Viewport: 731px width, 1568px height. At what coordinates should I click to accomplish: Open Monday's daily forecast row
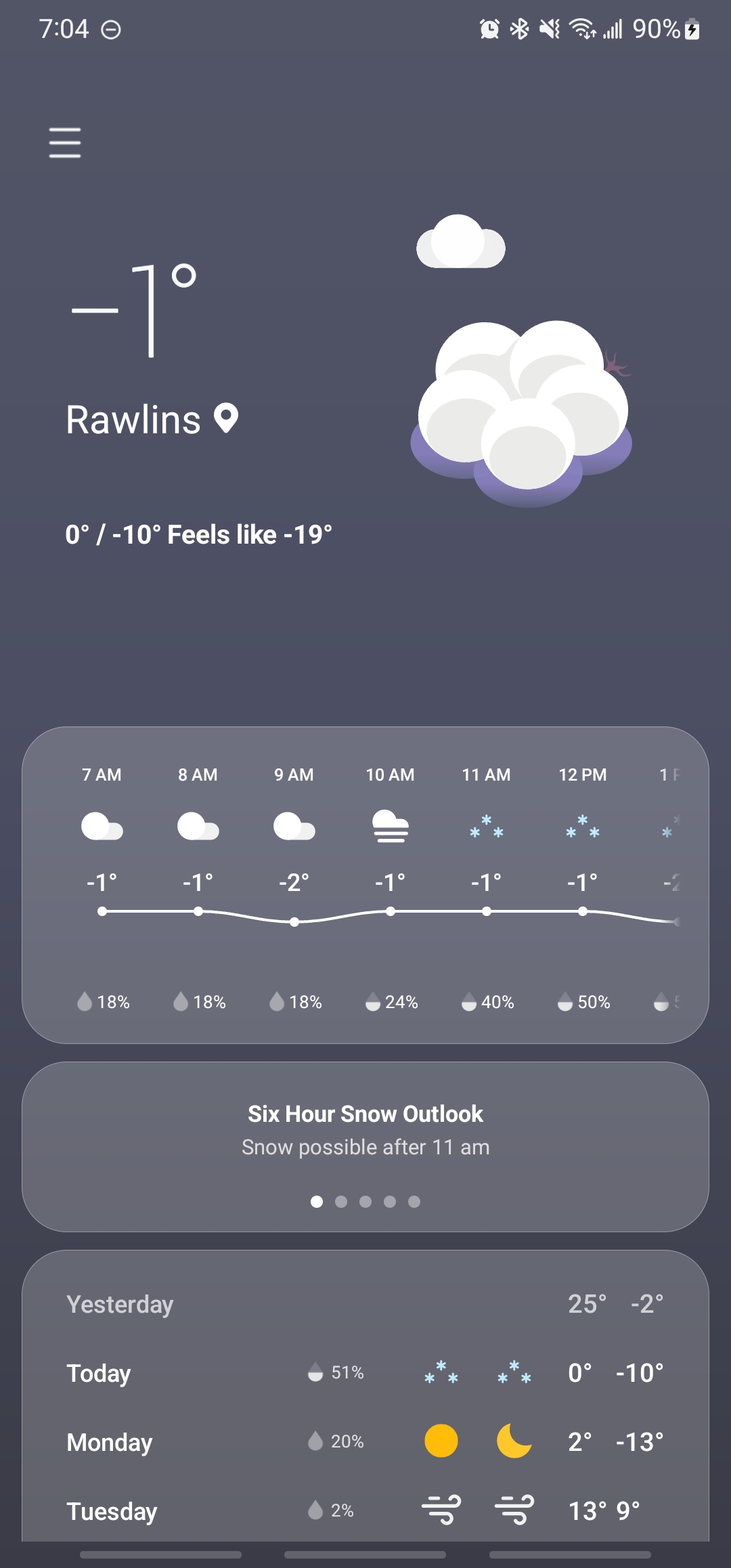(365, 1442)
